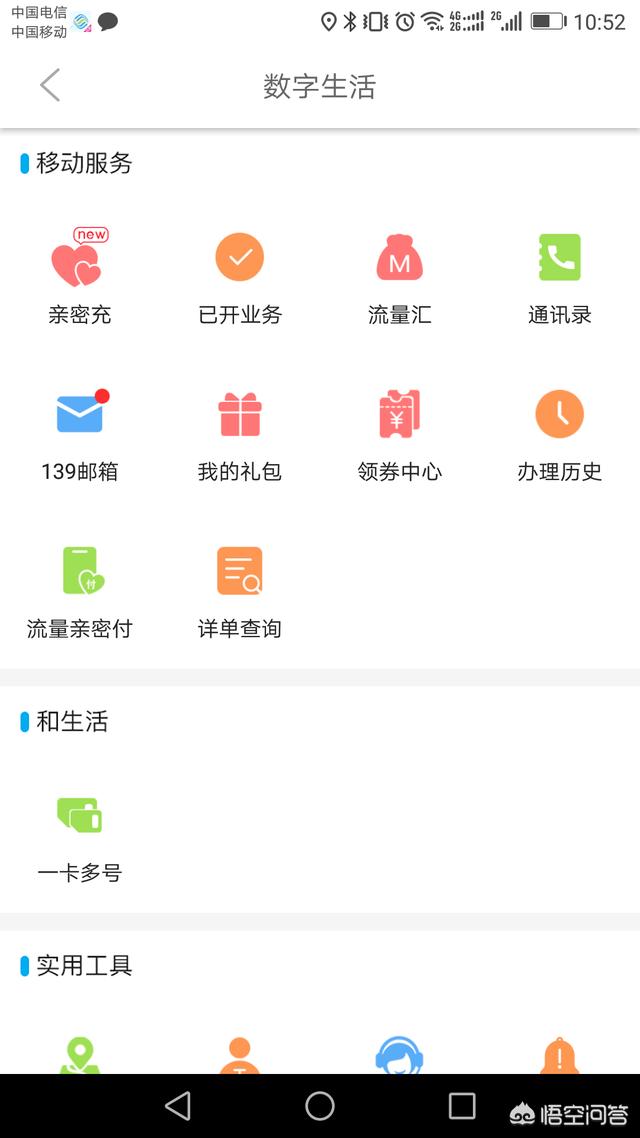640x1138 pixels.
Task: View 我的礼包 gift packs
Action: click(x=240, y=415)
